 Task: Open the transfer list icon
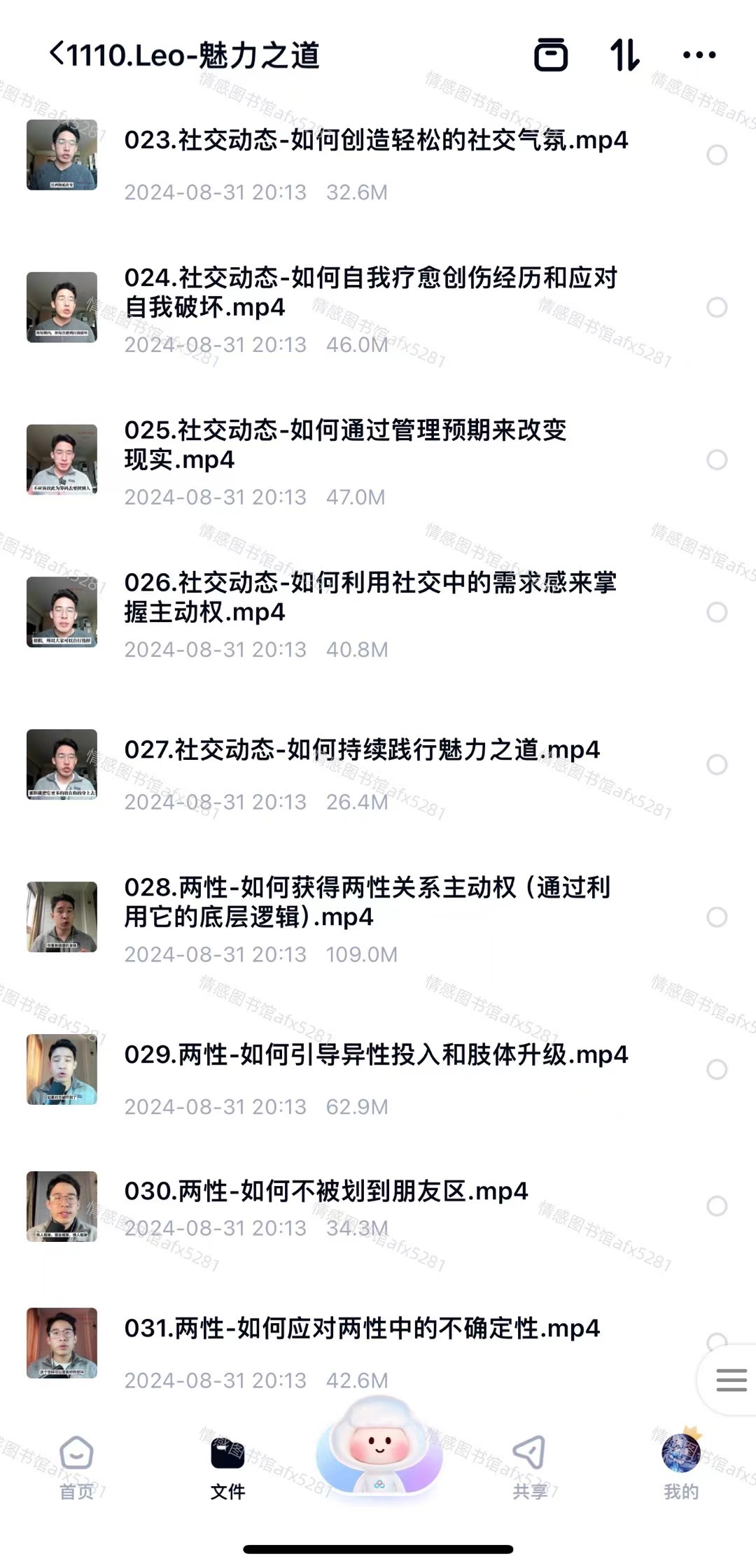pos(551,55)
